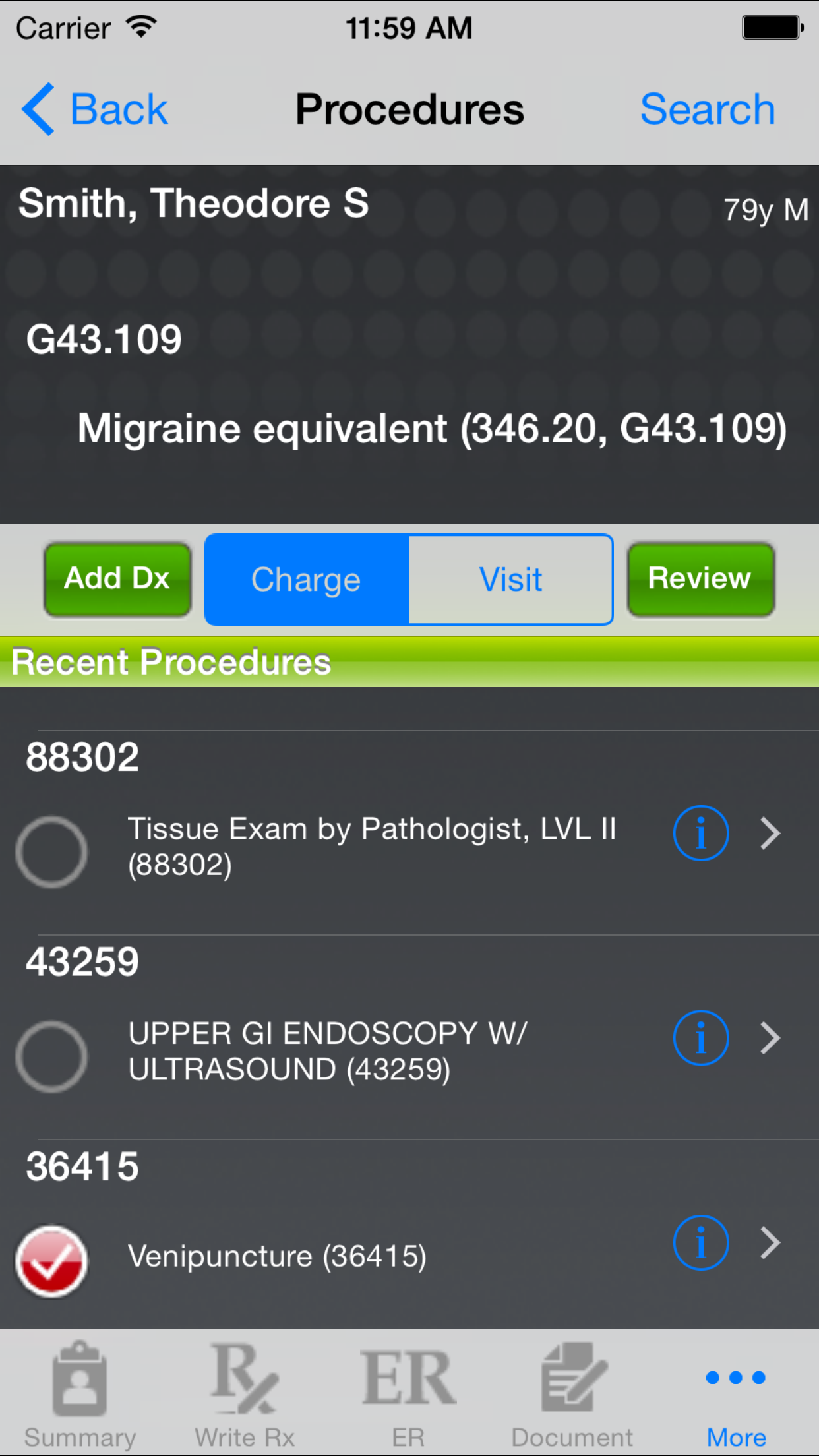This screenshot has height=1456, width=819.
Task: View info for Venipuncture procedure
Action: (700, 1243)
